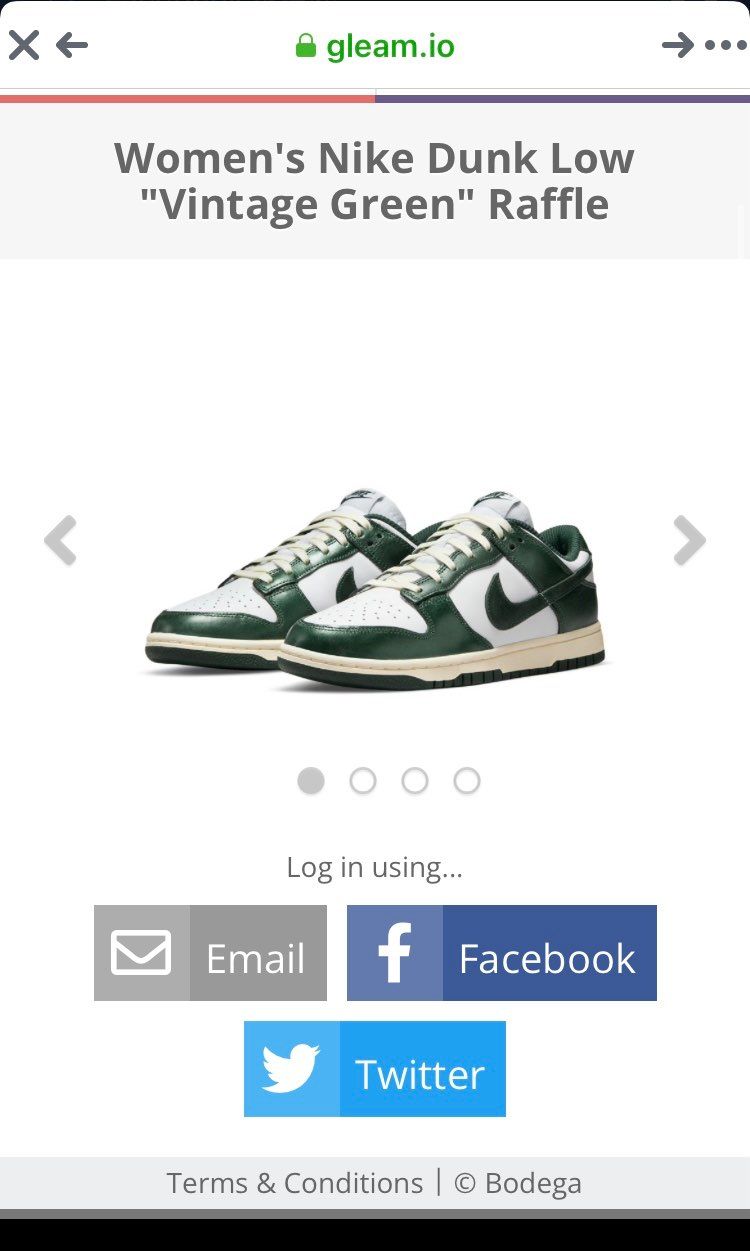The height and width of the screenshot is (1251, 750).
Task: Open the browser overflow menu
Action: (726, 45)
